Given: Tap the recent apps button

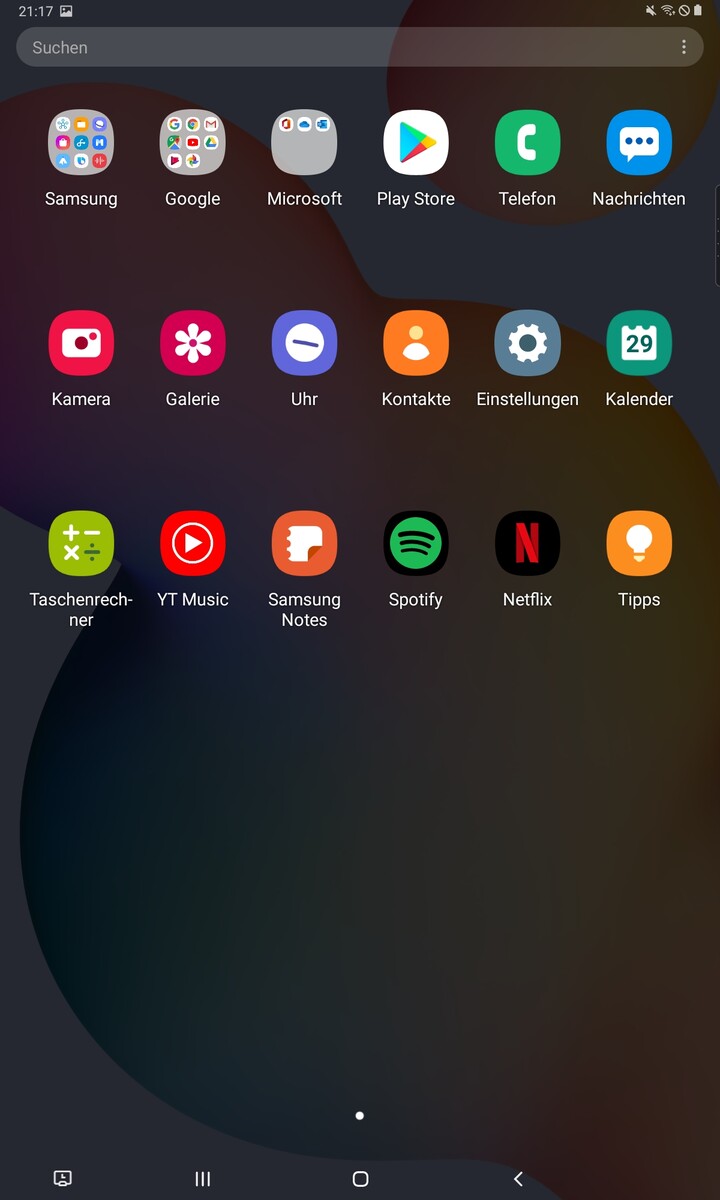Looking at the screenshot, I should pos(203,1179).
